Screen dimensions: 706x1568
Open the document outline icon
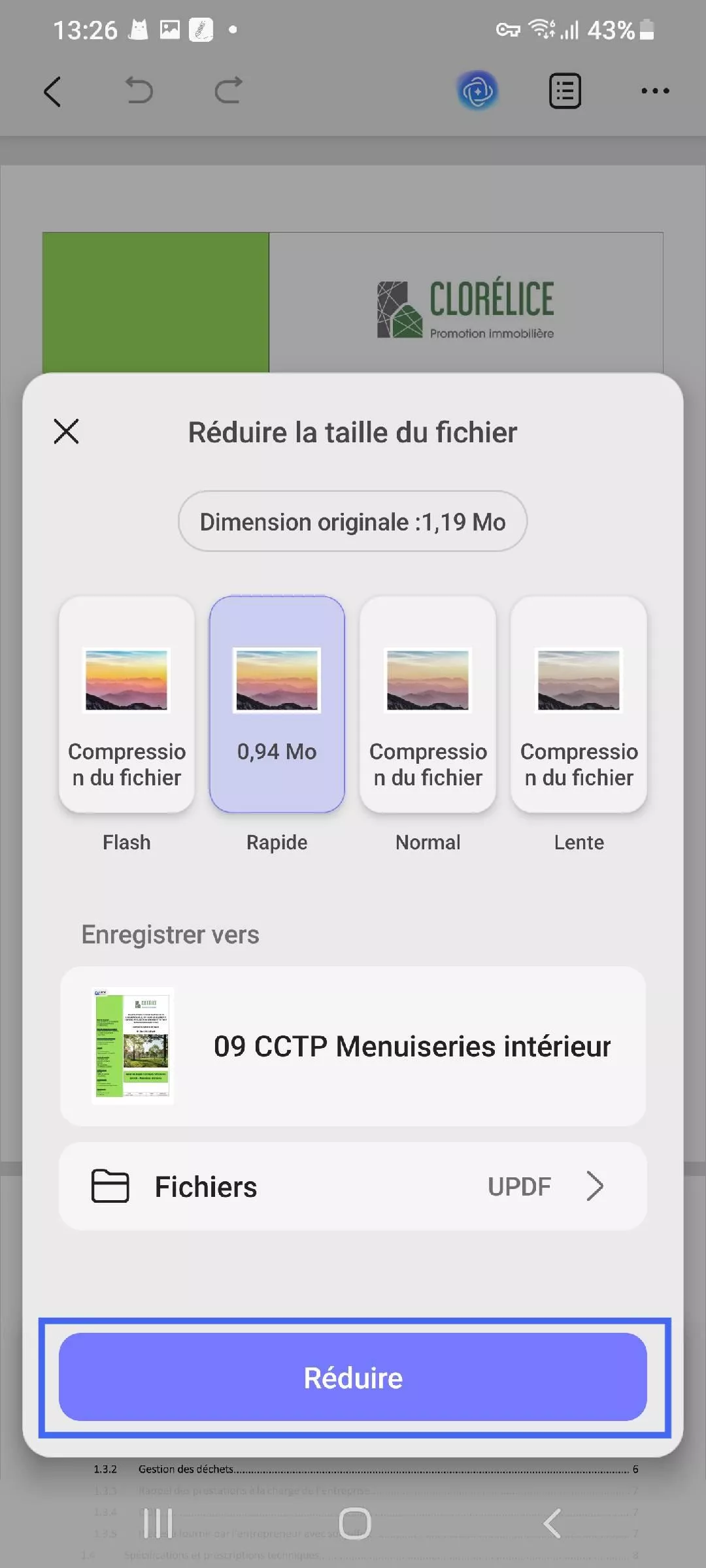[x=565, y=91]
